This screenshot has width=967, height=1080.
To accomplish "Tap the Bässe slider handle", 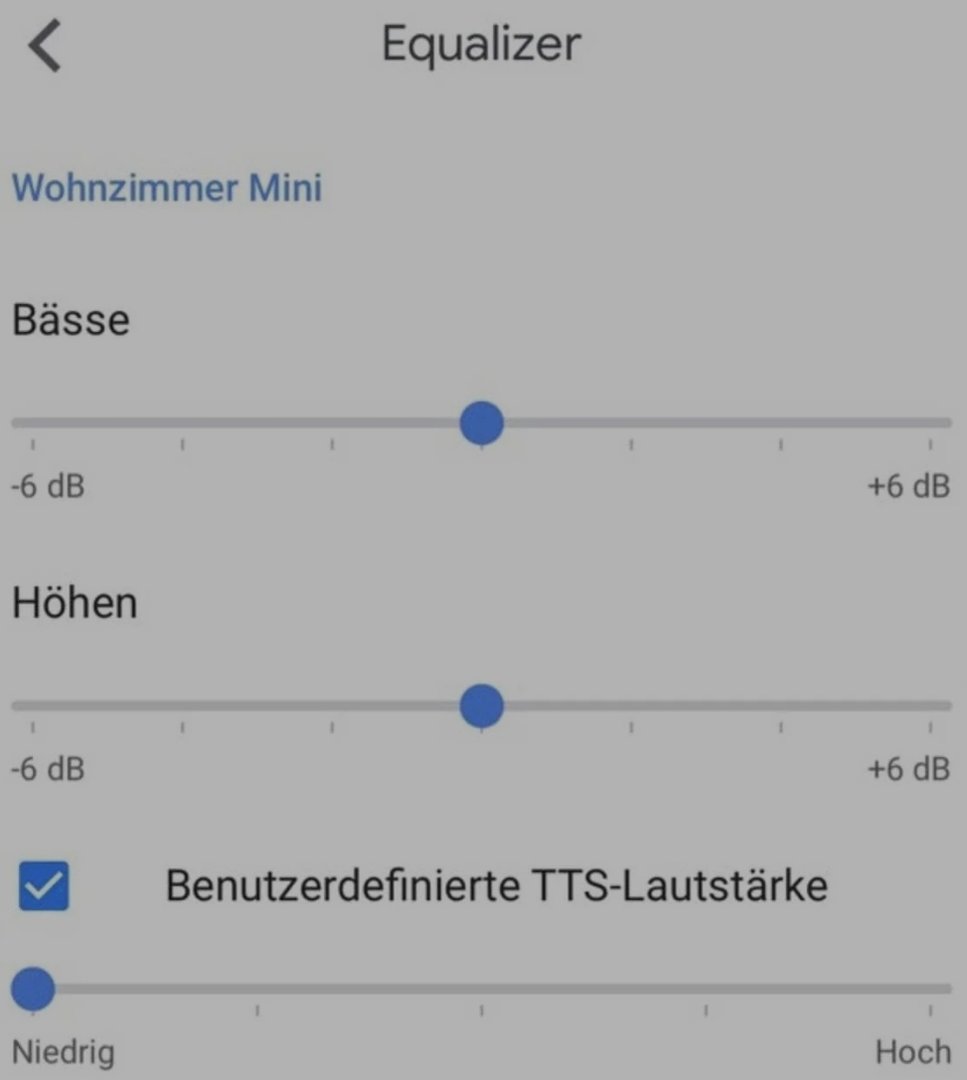I will (482, 423).
